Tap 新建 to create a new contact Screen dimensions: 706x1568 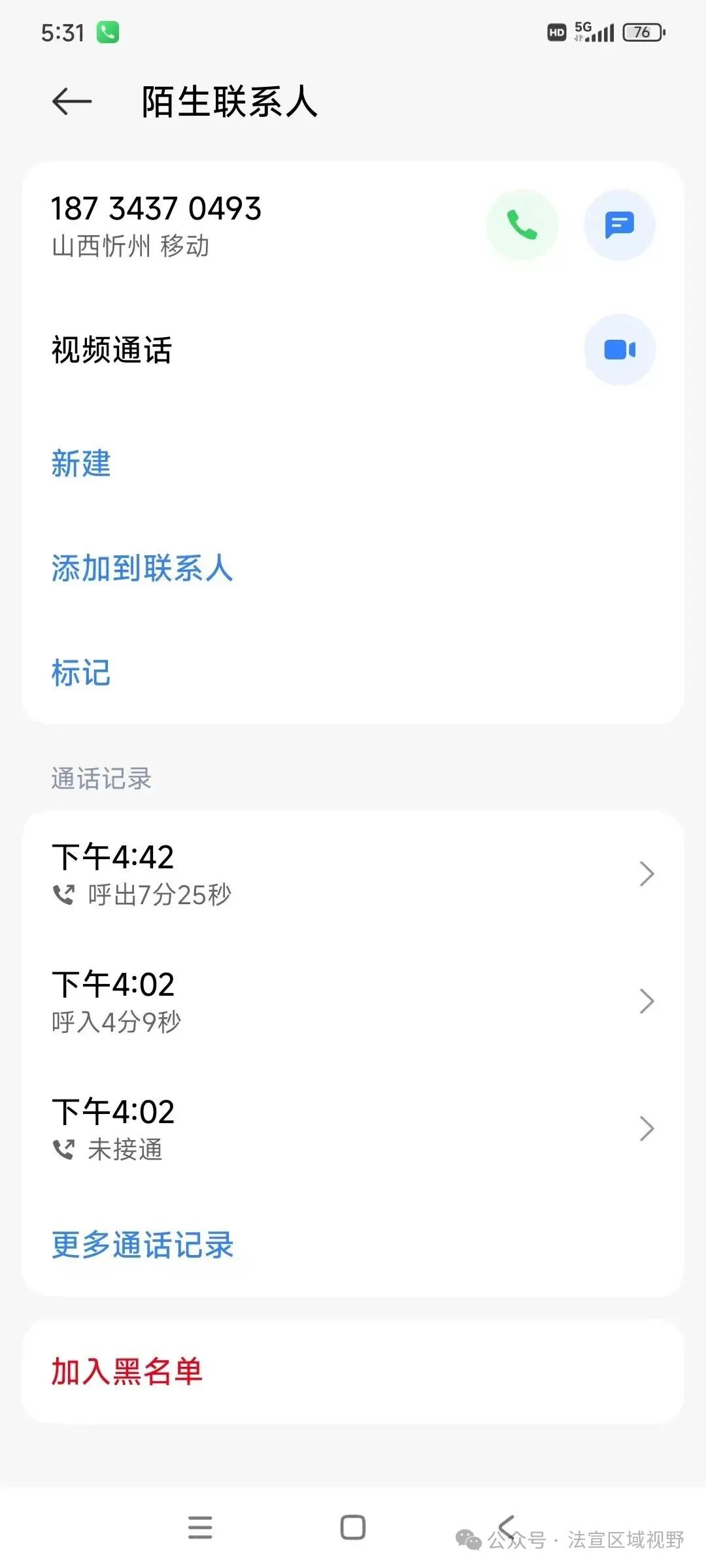[81, 463]
